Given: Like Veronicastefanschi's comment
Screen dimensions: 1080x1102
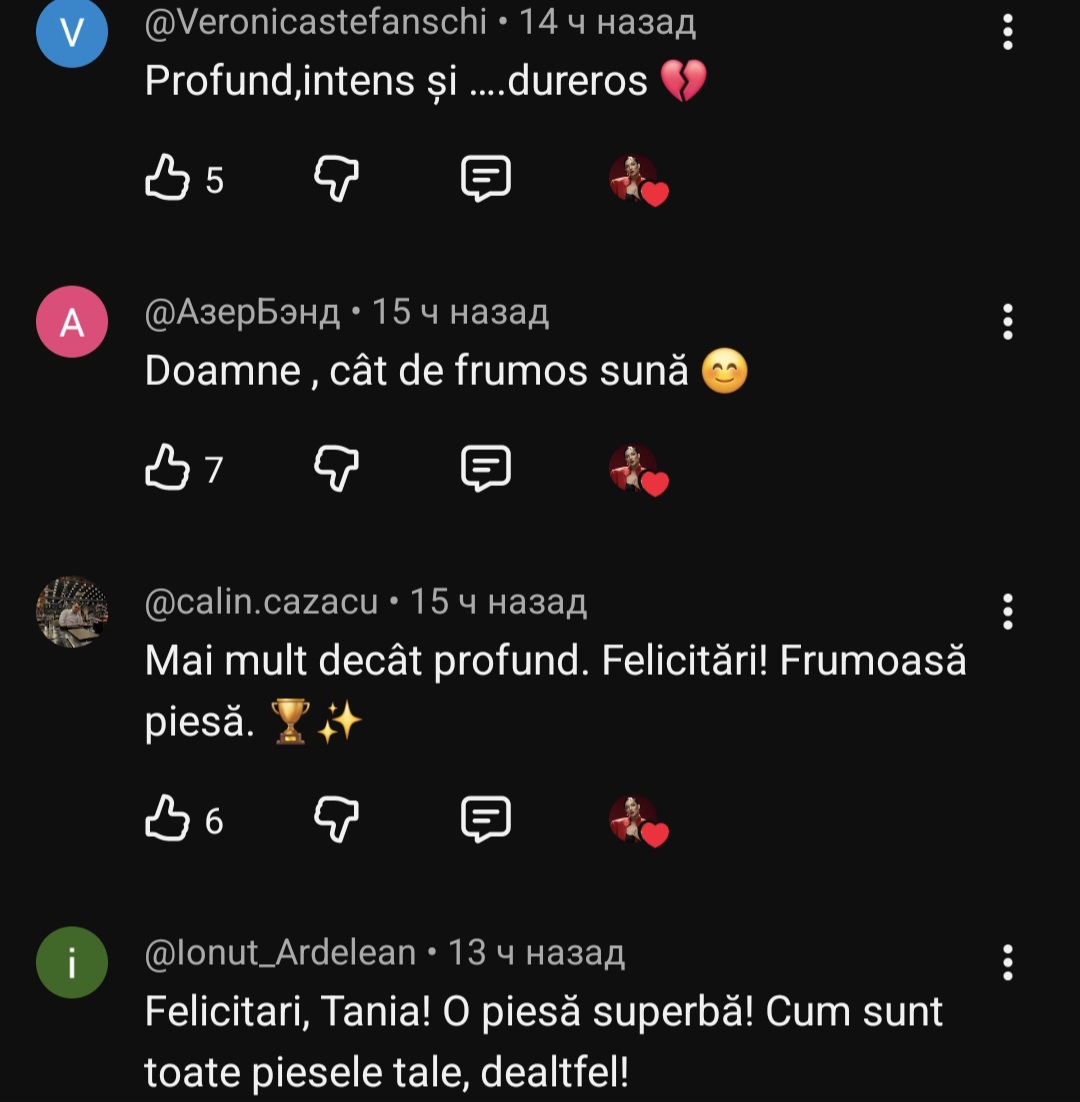Looking at the screenshot, I should (x=167, y=179).
